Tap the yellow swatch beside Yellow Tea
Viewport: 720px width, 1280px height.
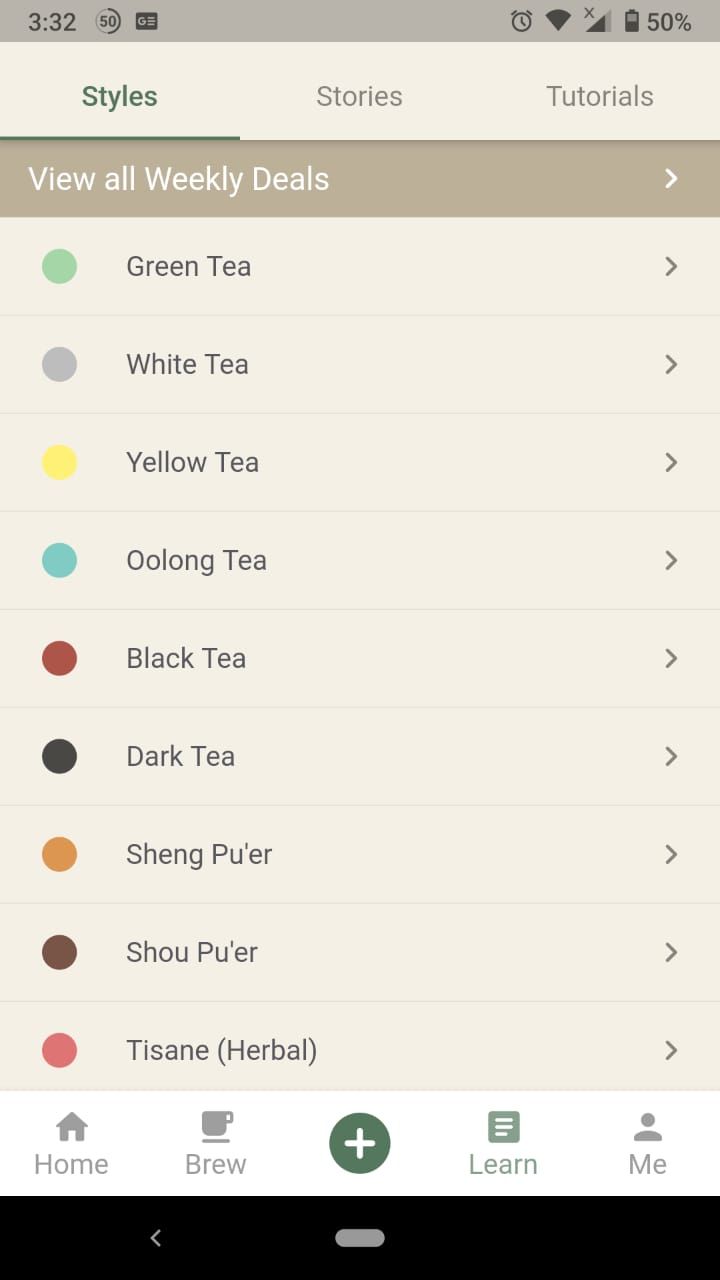tap(59, 462)
